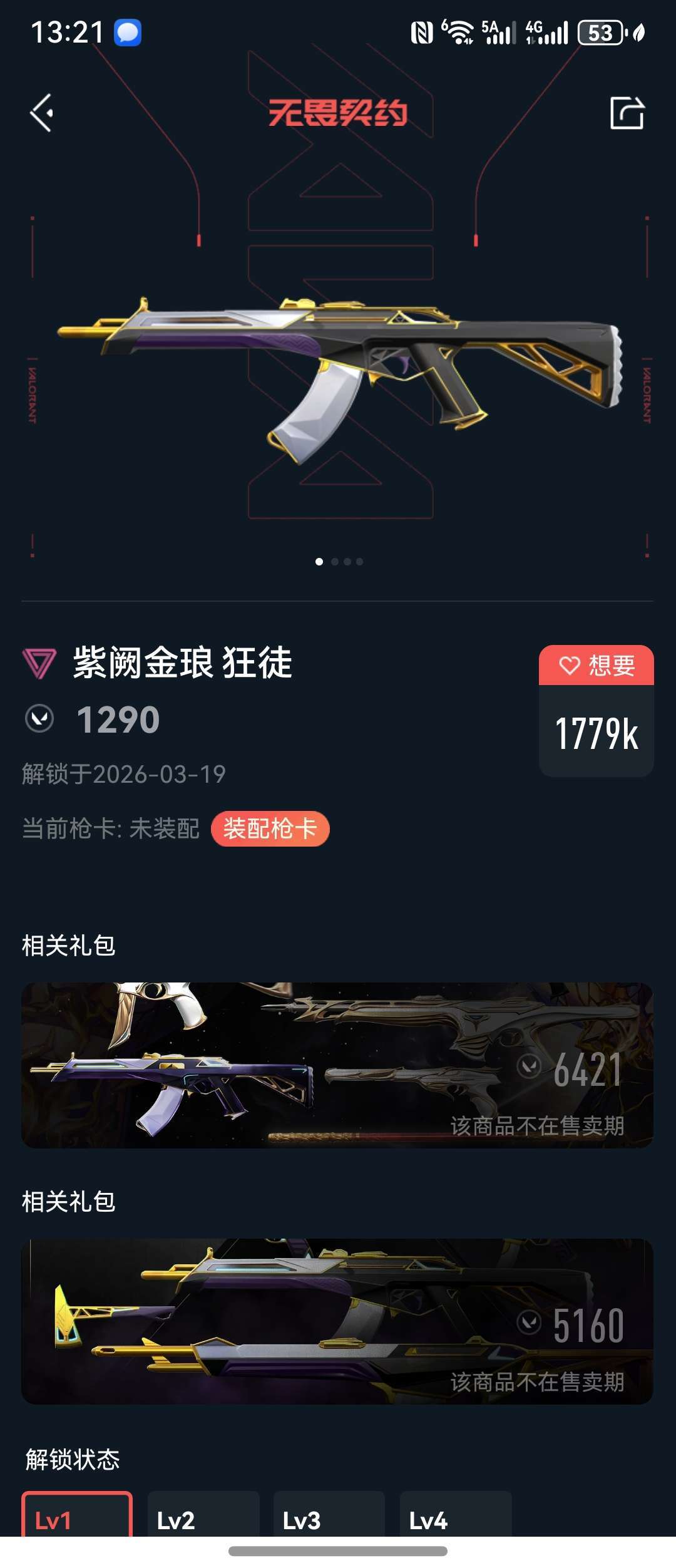
Task: Switch to the Lv4 unlock level
Action: [455, 1516]
